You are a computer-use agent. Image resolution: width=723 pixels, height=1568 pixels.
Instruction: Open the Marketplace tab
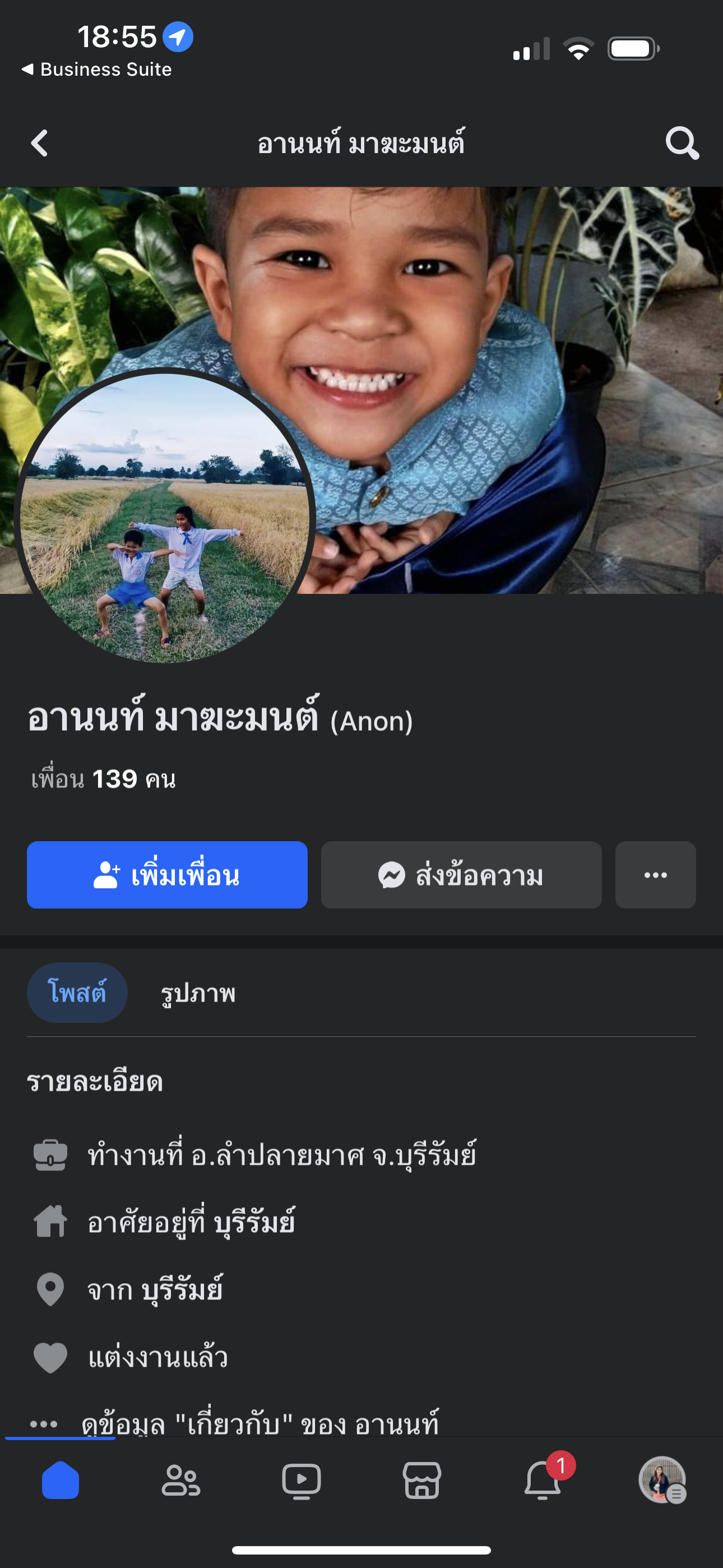tap(421, 1481)
